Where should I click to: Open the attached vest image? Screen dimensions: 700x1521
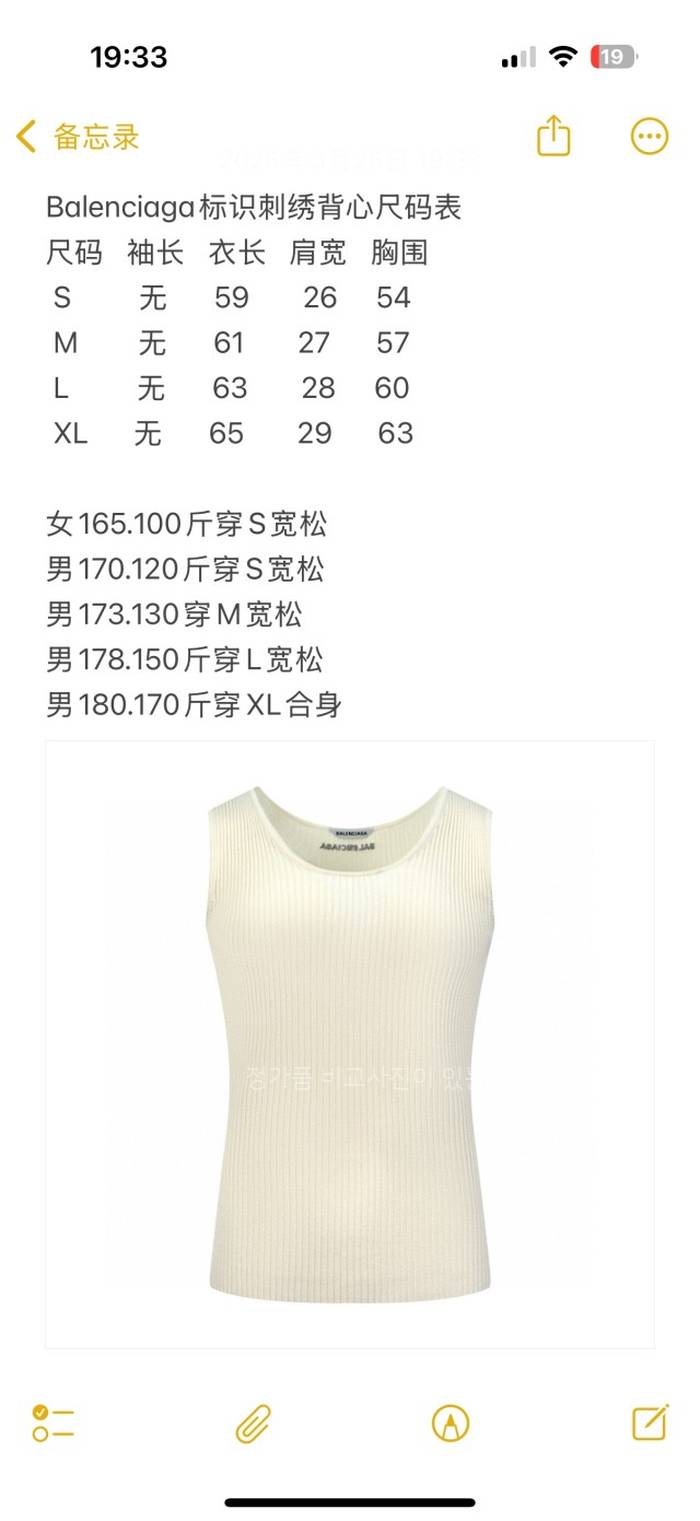(x=350, y=1044)
